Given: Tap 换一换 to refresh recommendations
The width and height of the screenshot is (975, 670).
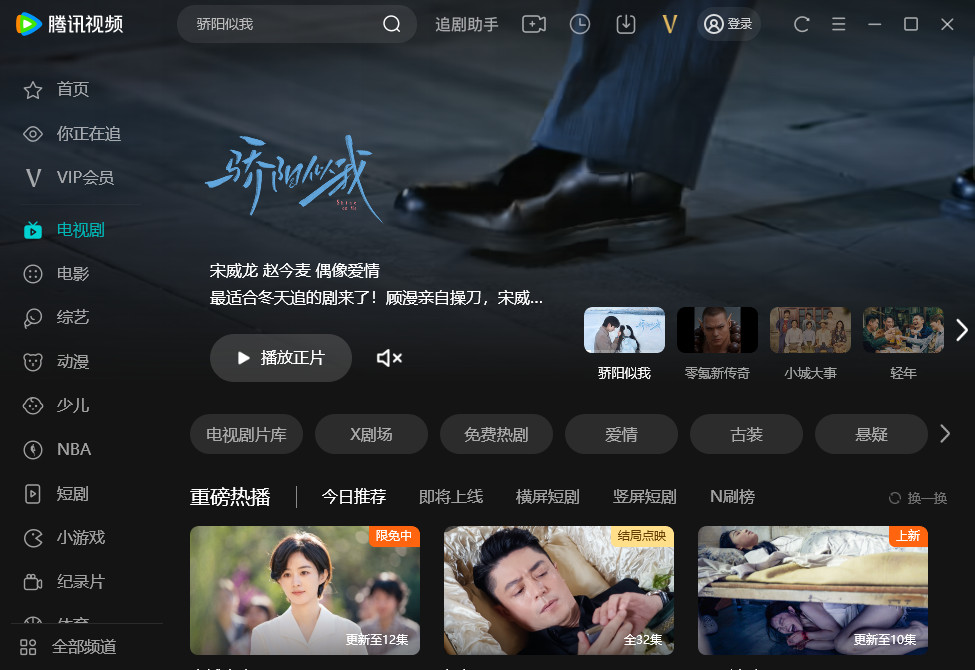Looking at the screenshot, I should (x=918, y=498).
